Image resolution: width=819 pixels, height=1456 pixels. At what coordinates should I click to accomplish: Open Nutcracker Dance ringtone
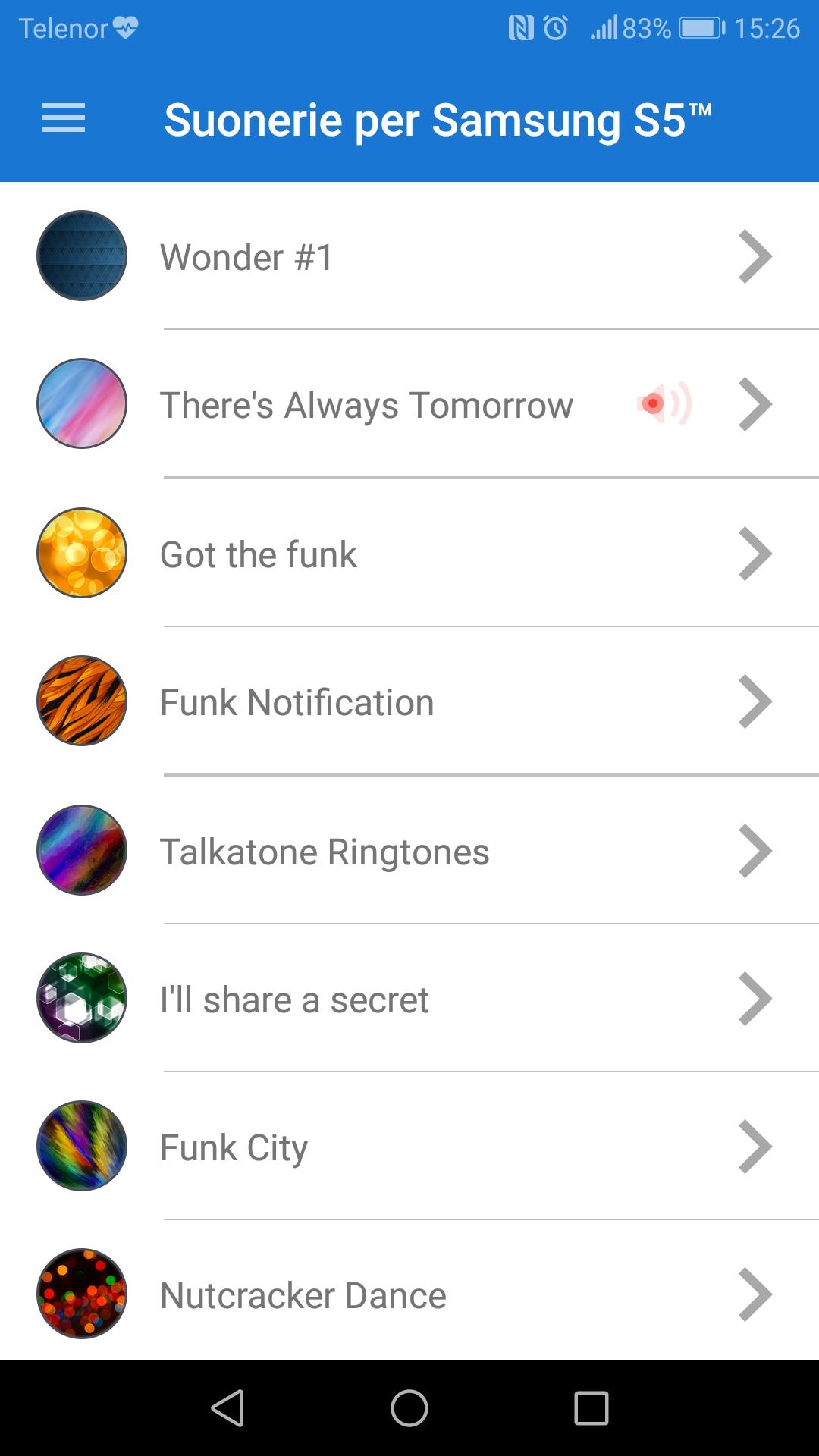(409, 1295)
